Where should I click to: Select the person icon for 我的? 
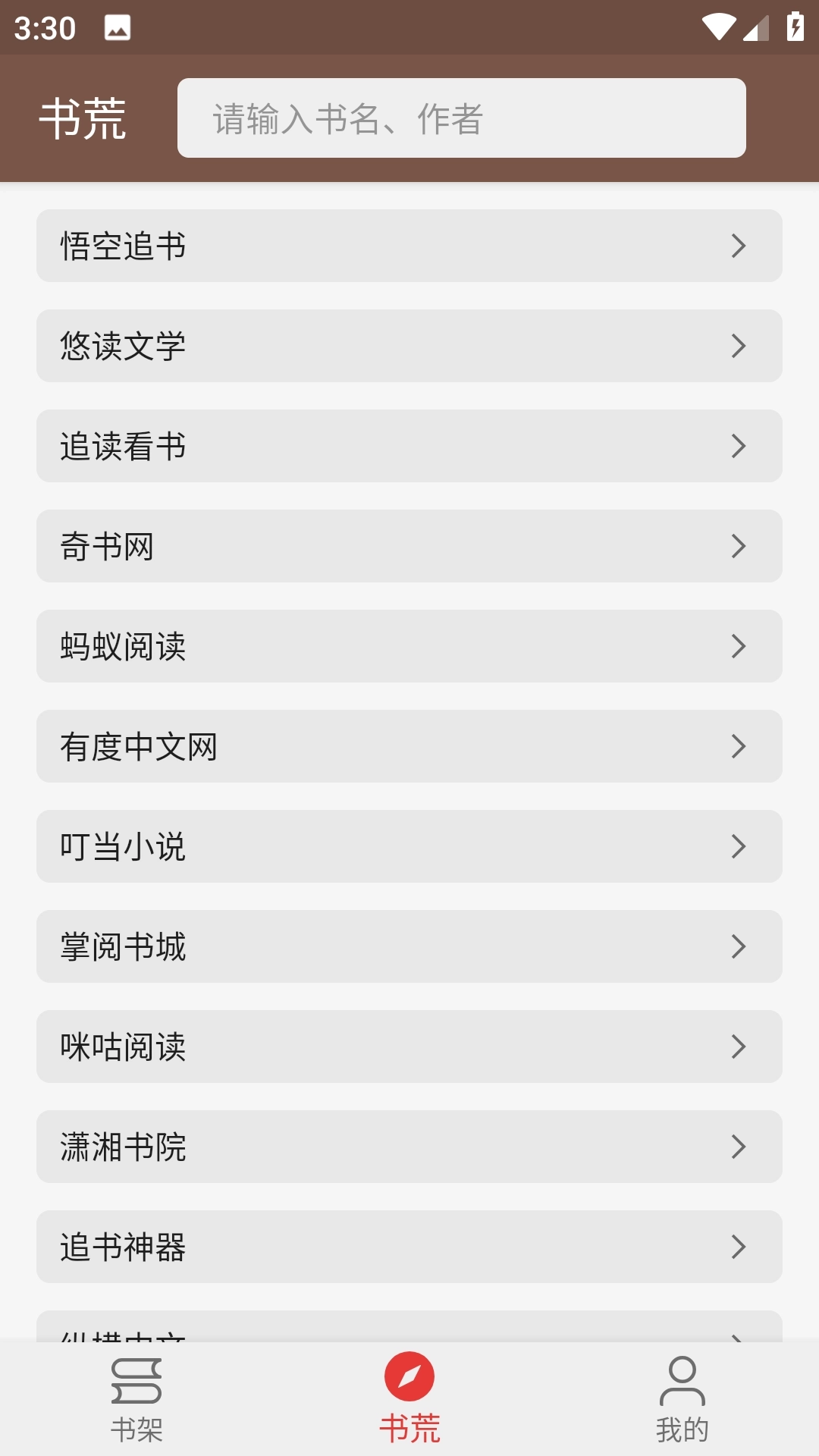click(682, 1393)
